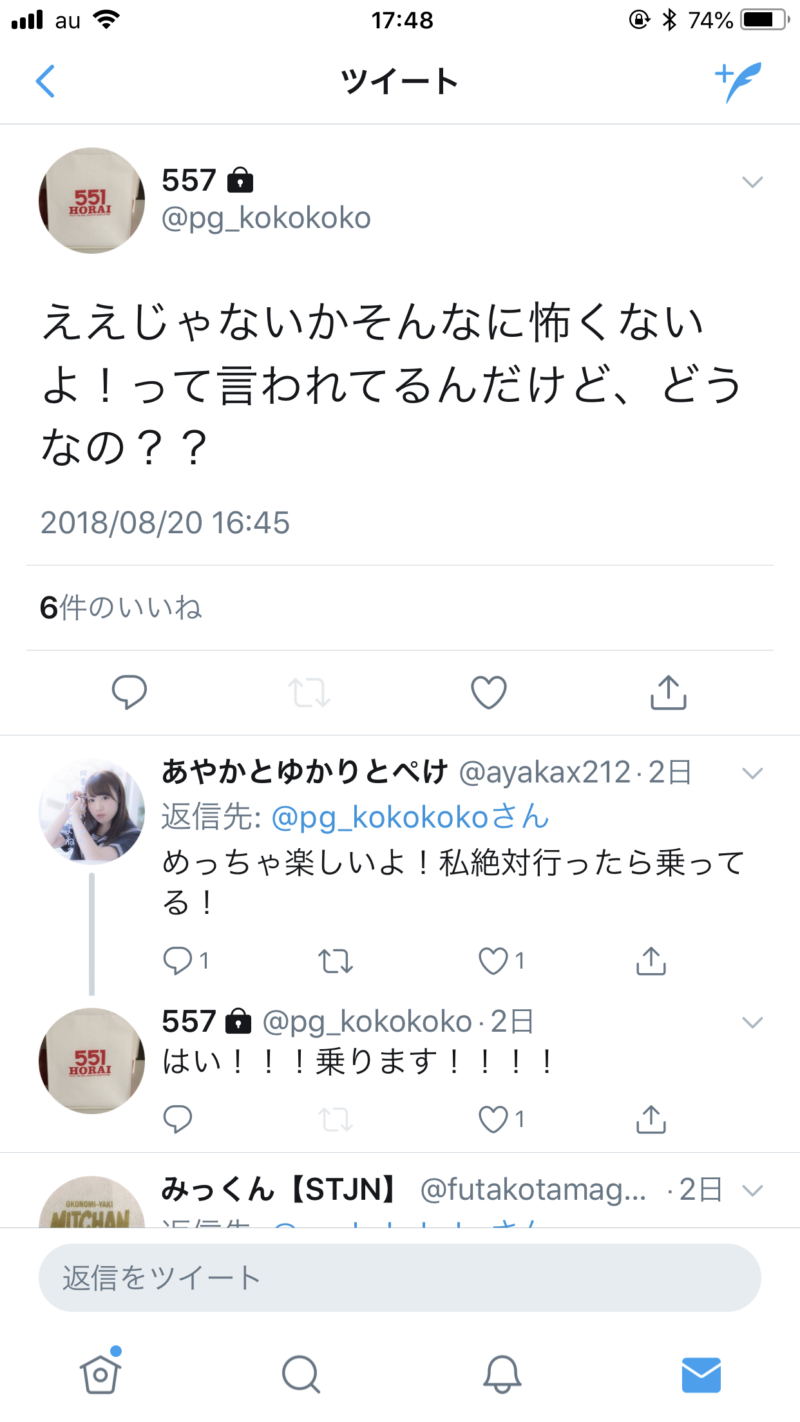Open the Search tab
This screenshot has width=800, height=1422.
(x=300, y=1374)
